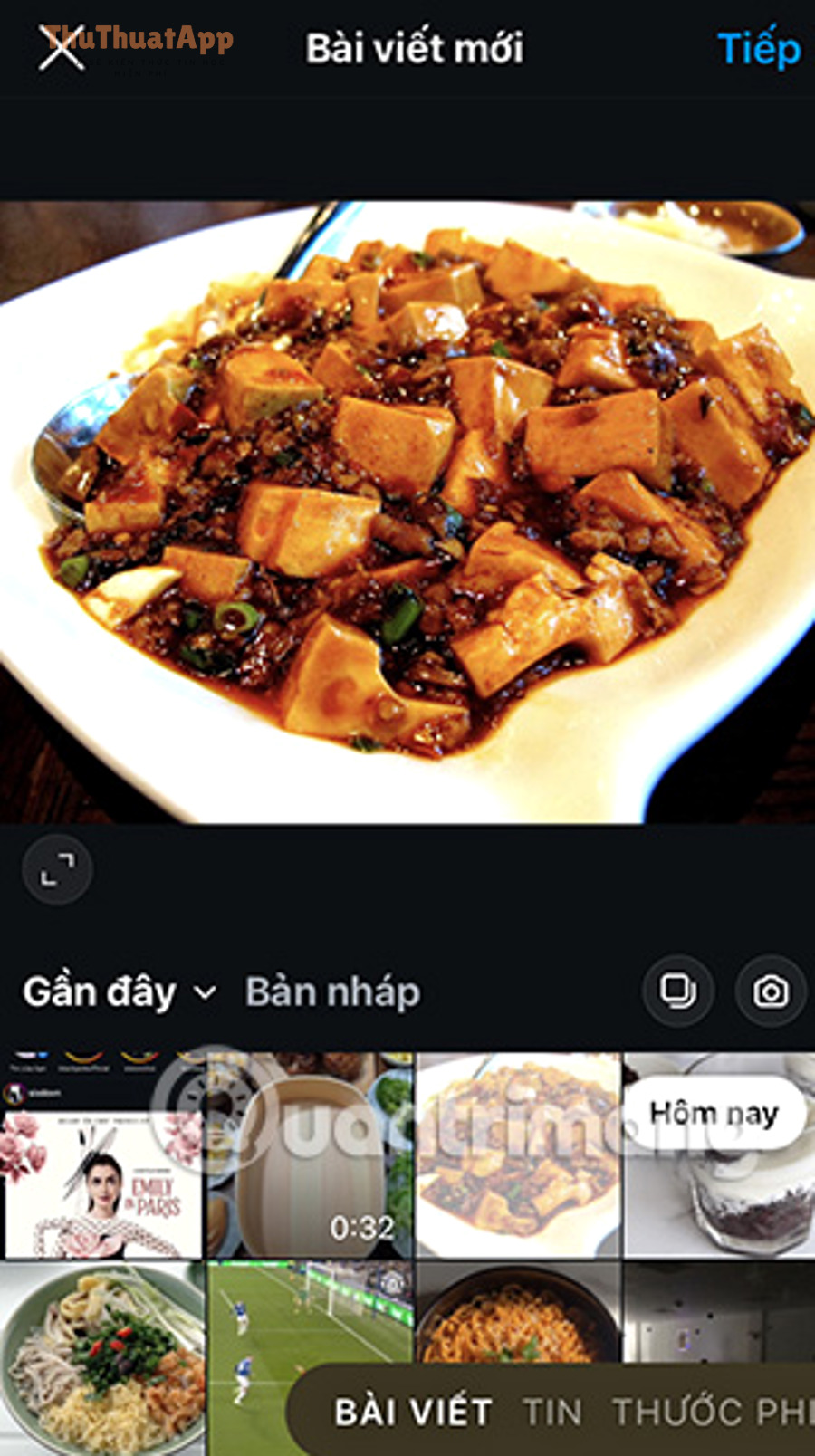
Task: Tap the noodle bowl thumbnail bottom left
Action: [x=101, y=1331]
